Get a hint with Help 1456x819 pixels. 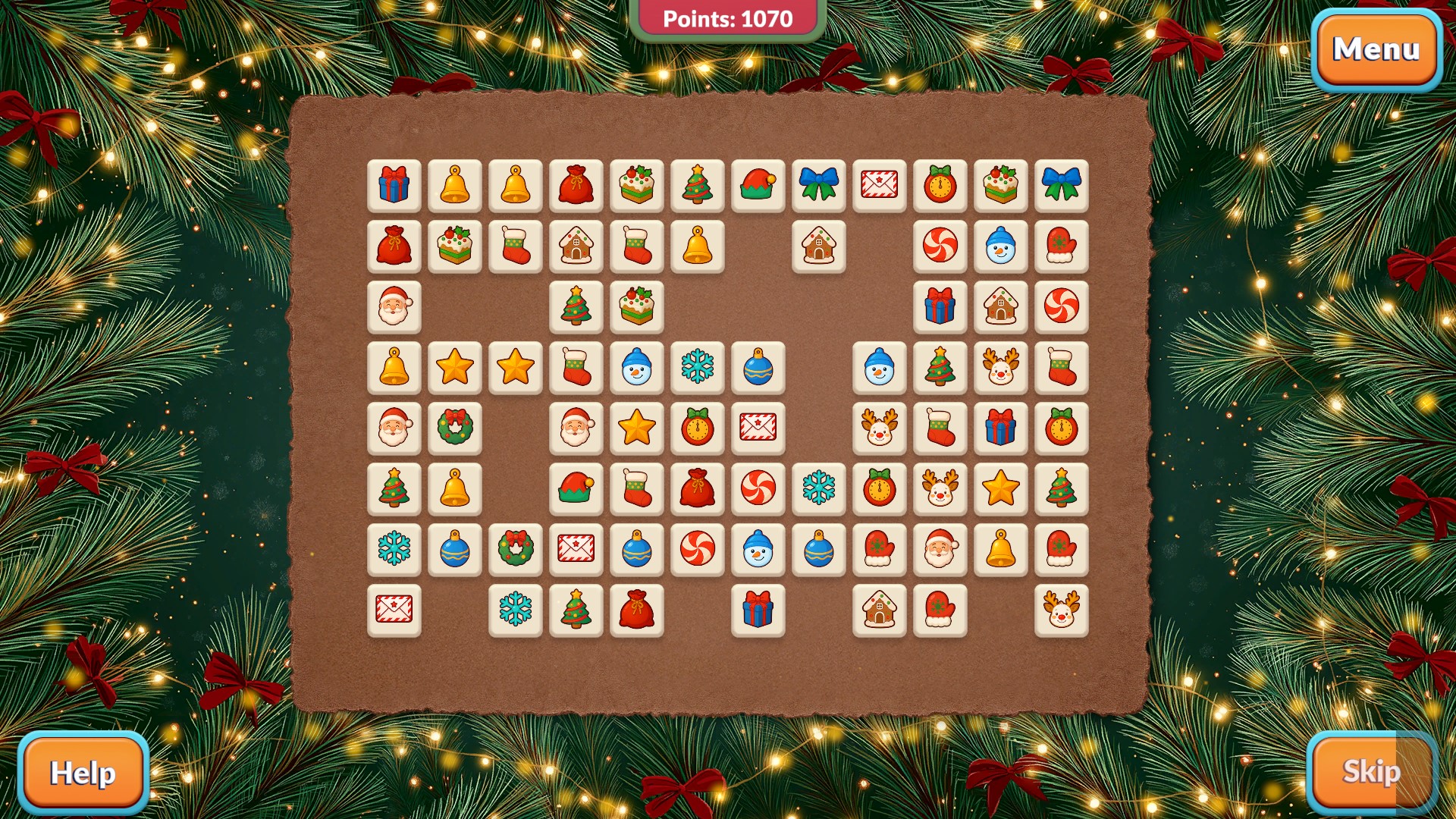83,773
